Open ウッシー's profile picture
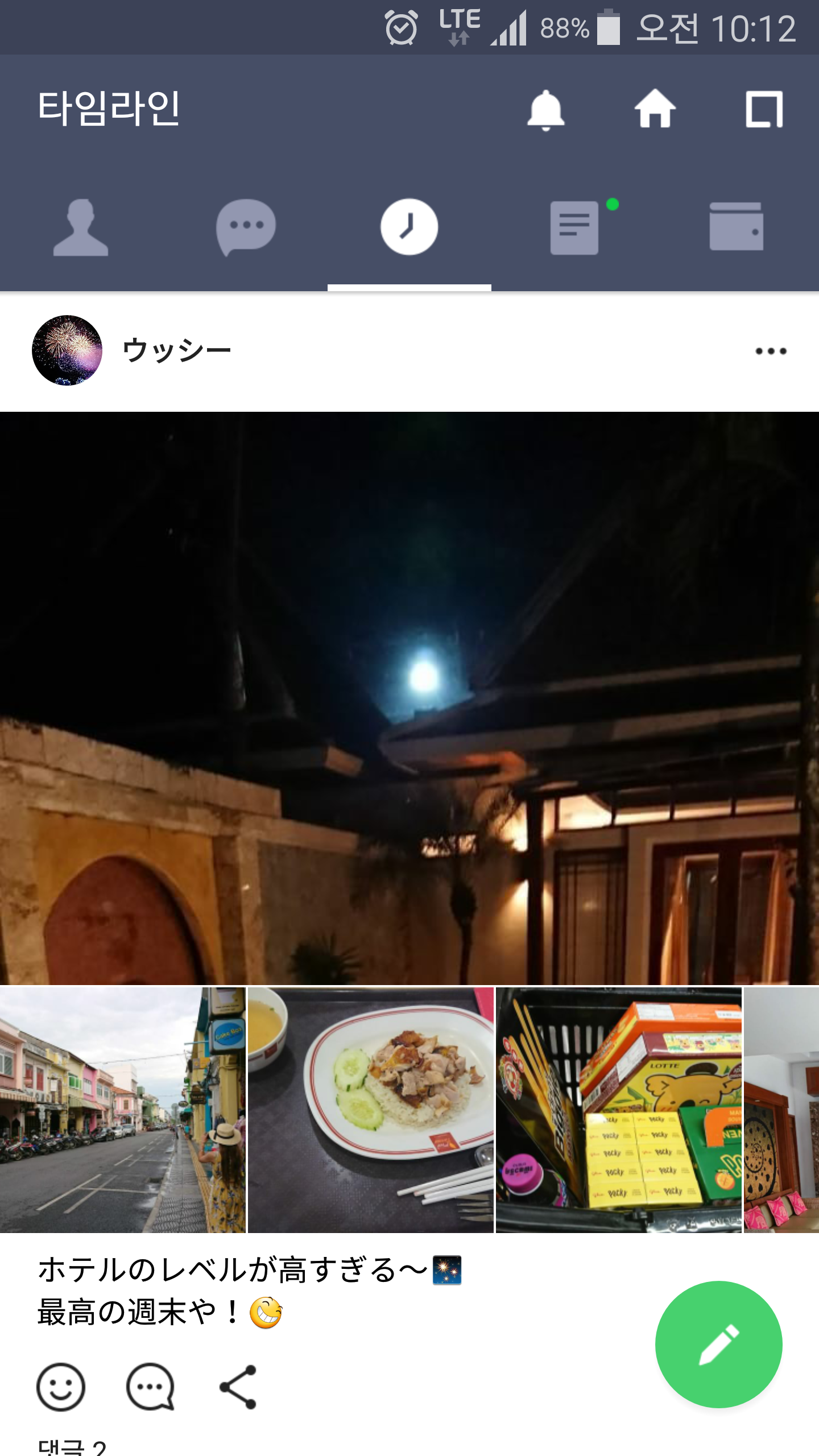819x1456 pixels. [x=67, y=350]
